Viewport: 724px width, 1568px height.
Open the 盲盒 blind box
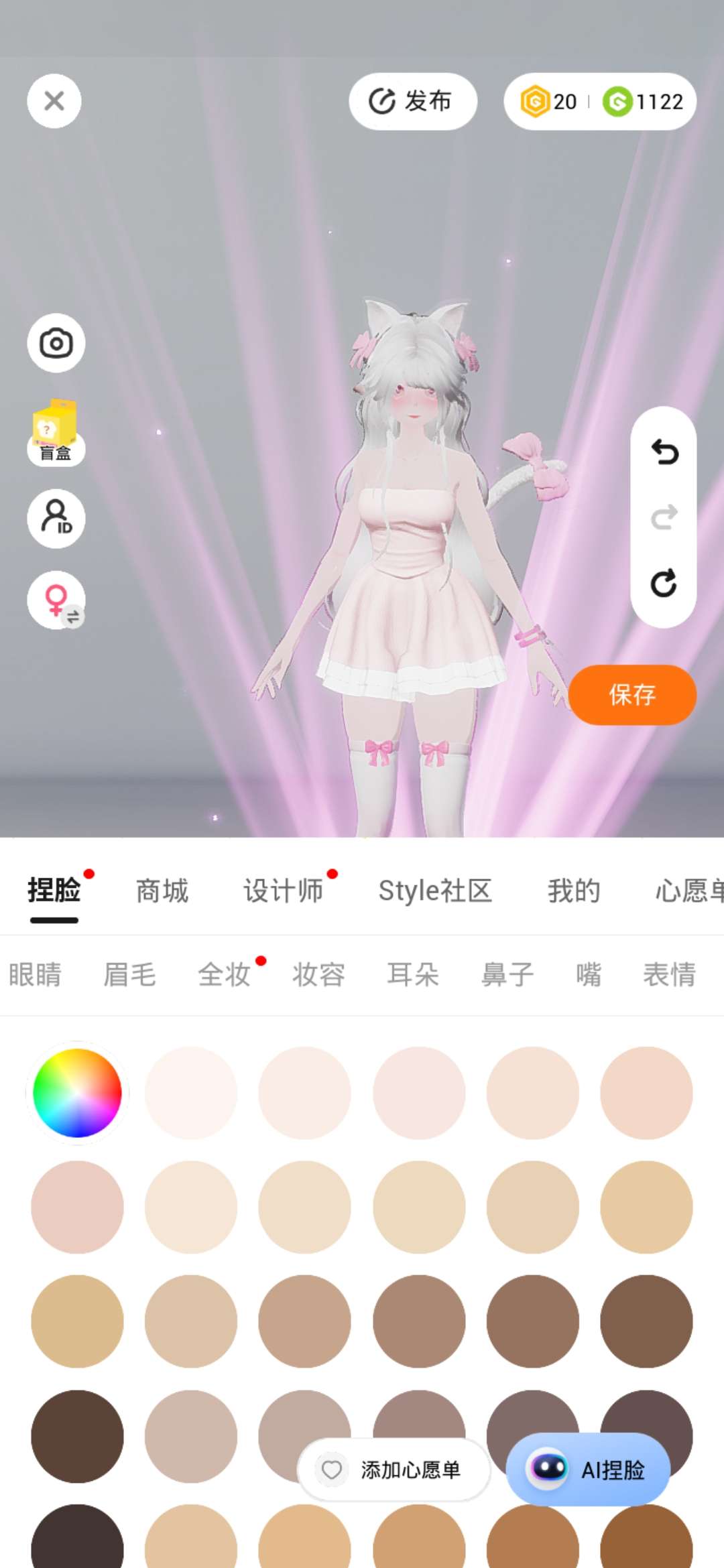(x=56, y=432)
